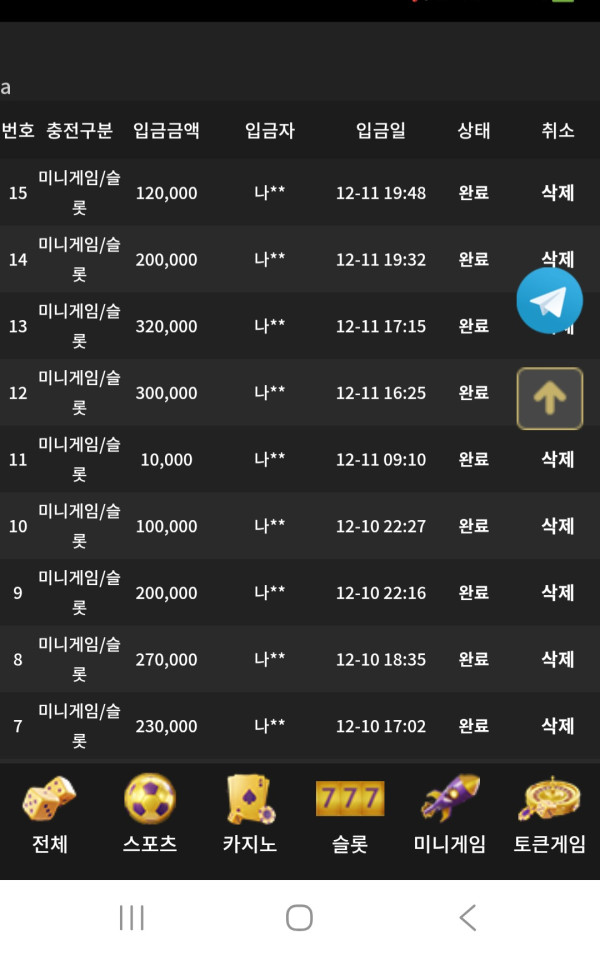Delete deposit record number 9

(557, 593)
